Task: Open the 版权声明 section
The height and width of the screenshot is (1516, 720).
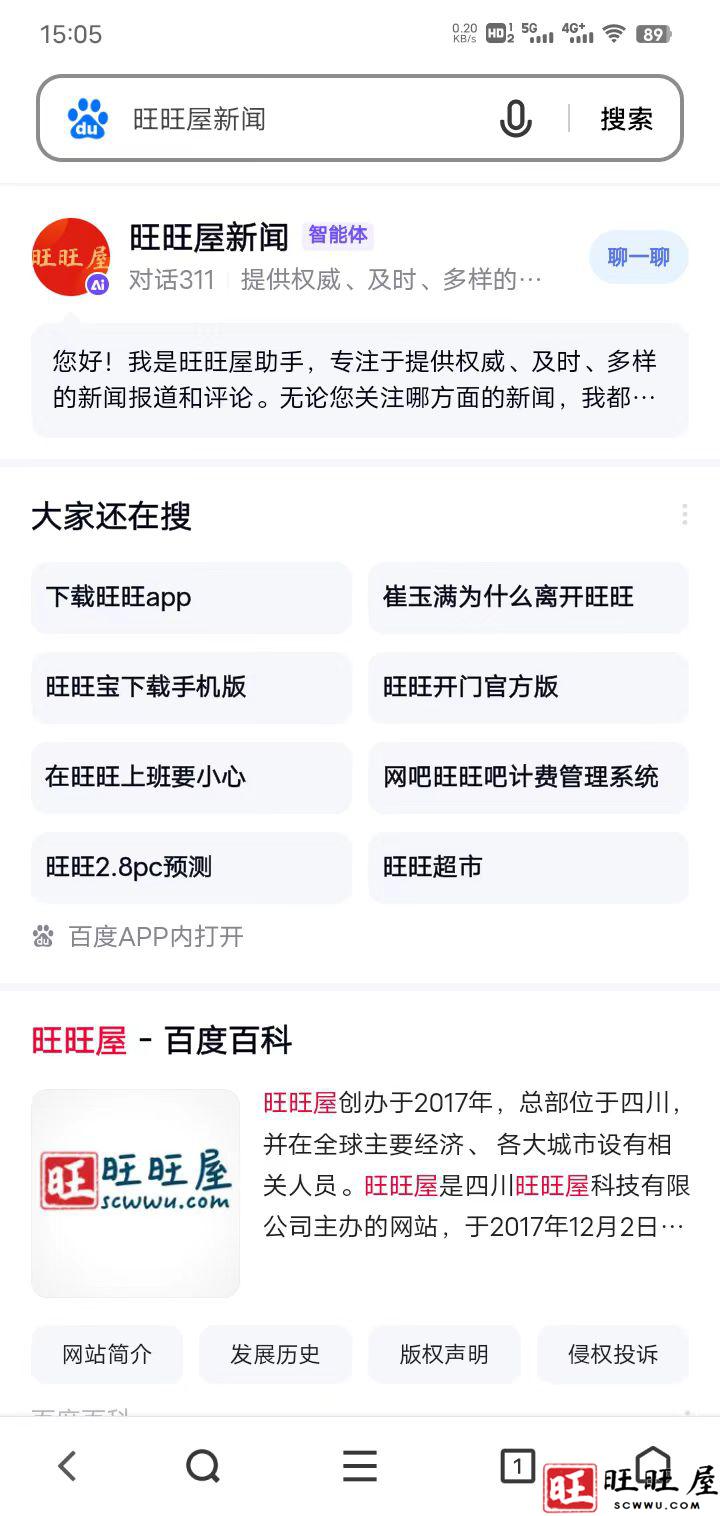Action: pos(444,1354)
